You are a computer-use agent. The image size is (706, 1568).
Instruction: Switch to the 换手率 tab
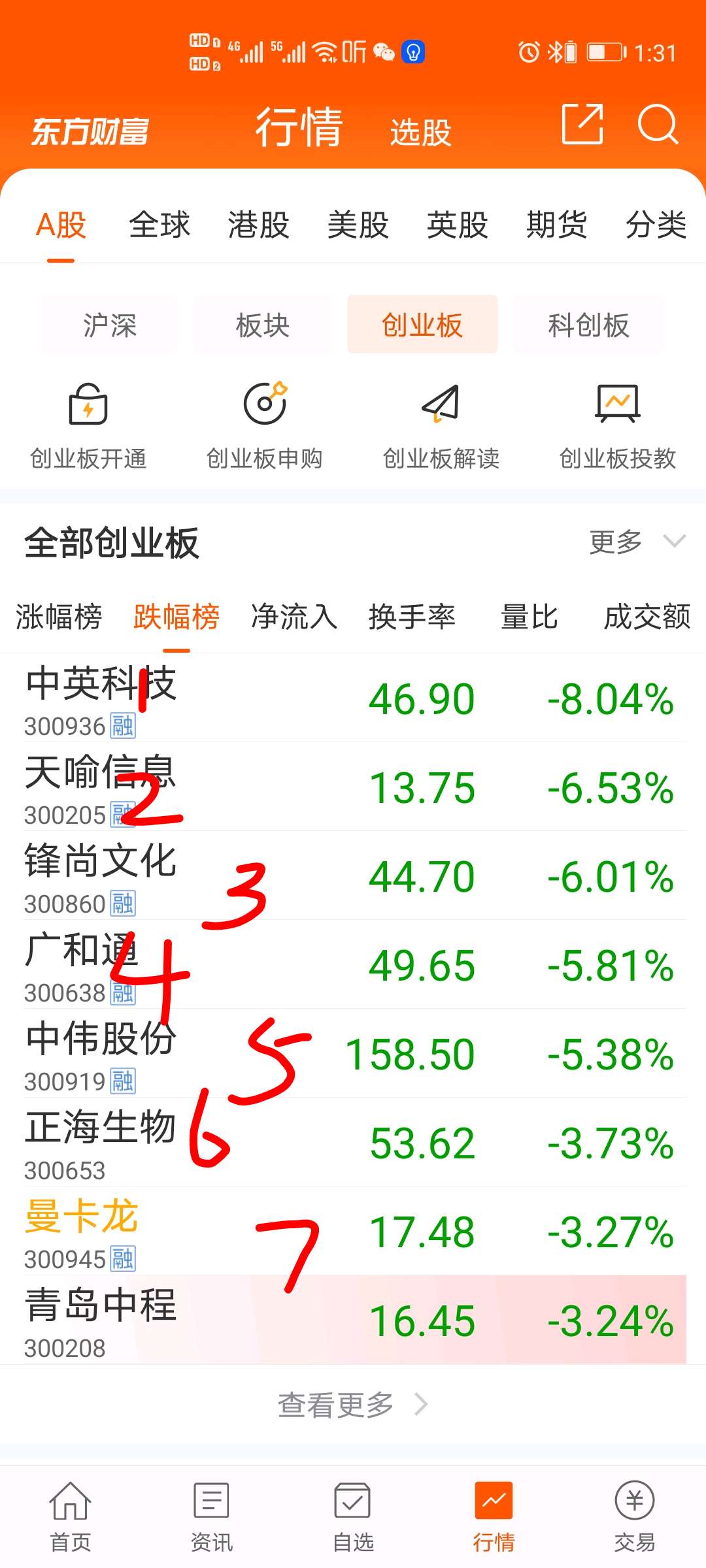pos(412,617)
